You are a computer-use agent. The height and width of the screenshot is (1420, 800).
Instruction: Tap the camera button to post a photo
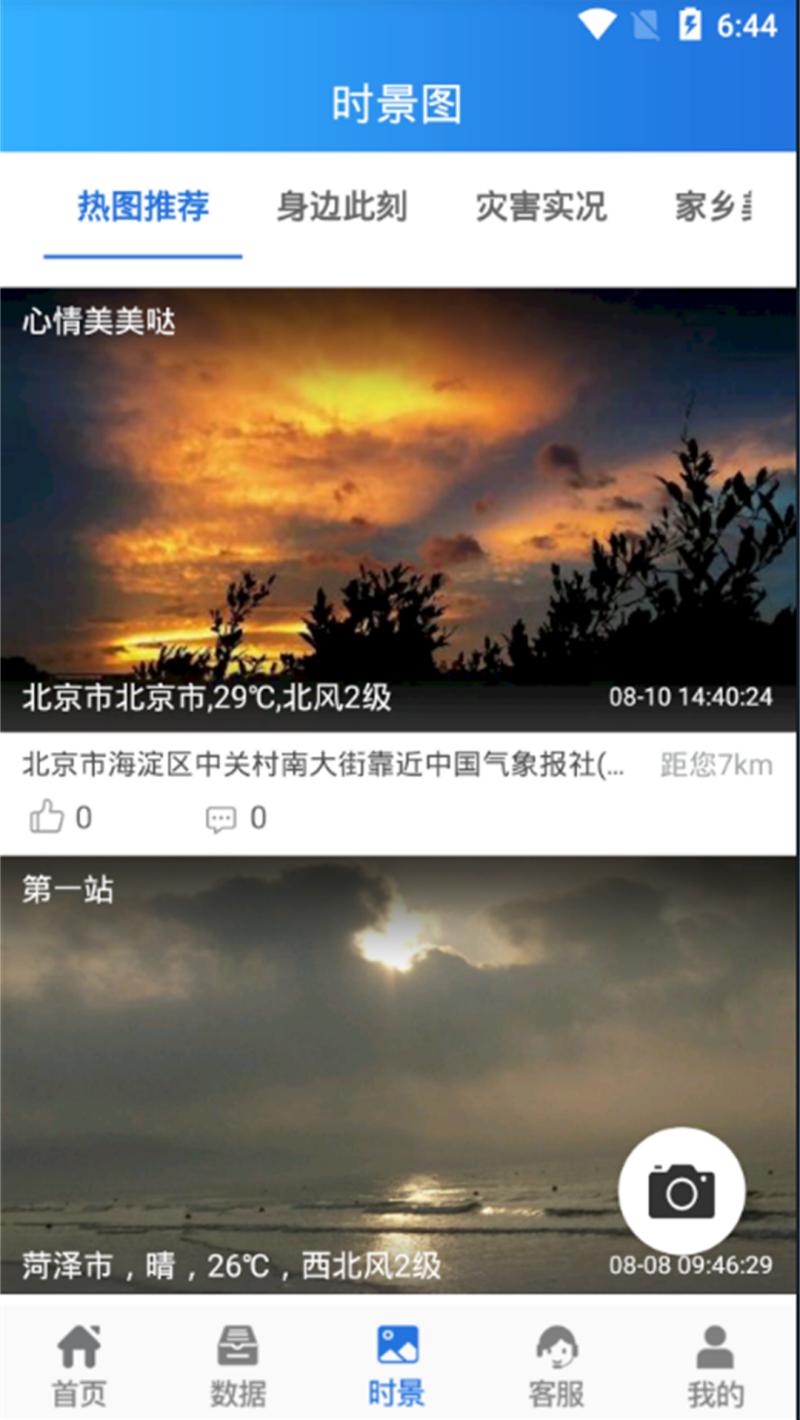[681, 1190]
